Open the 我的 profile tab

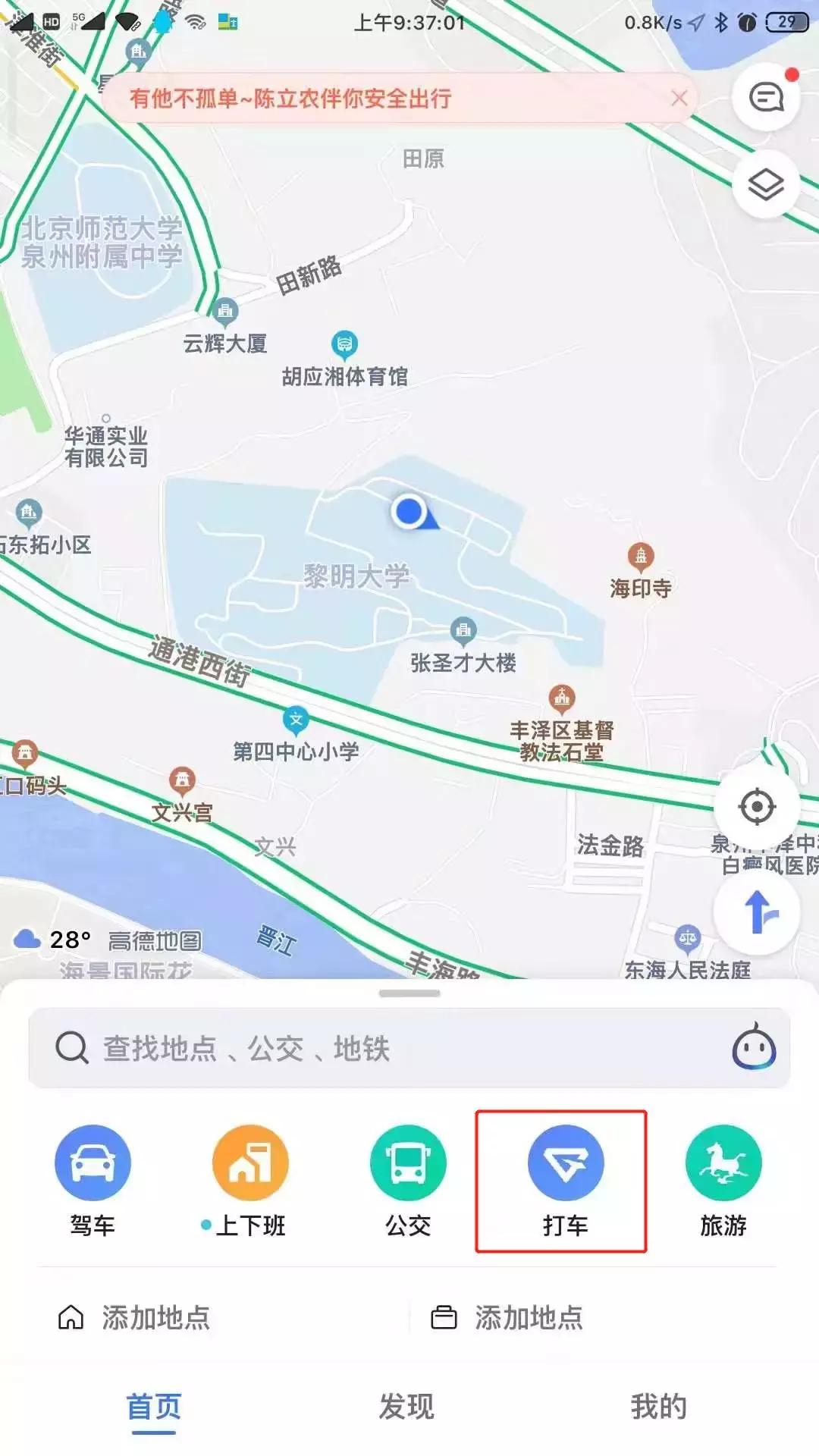point(659,1407)
